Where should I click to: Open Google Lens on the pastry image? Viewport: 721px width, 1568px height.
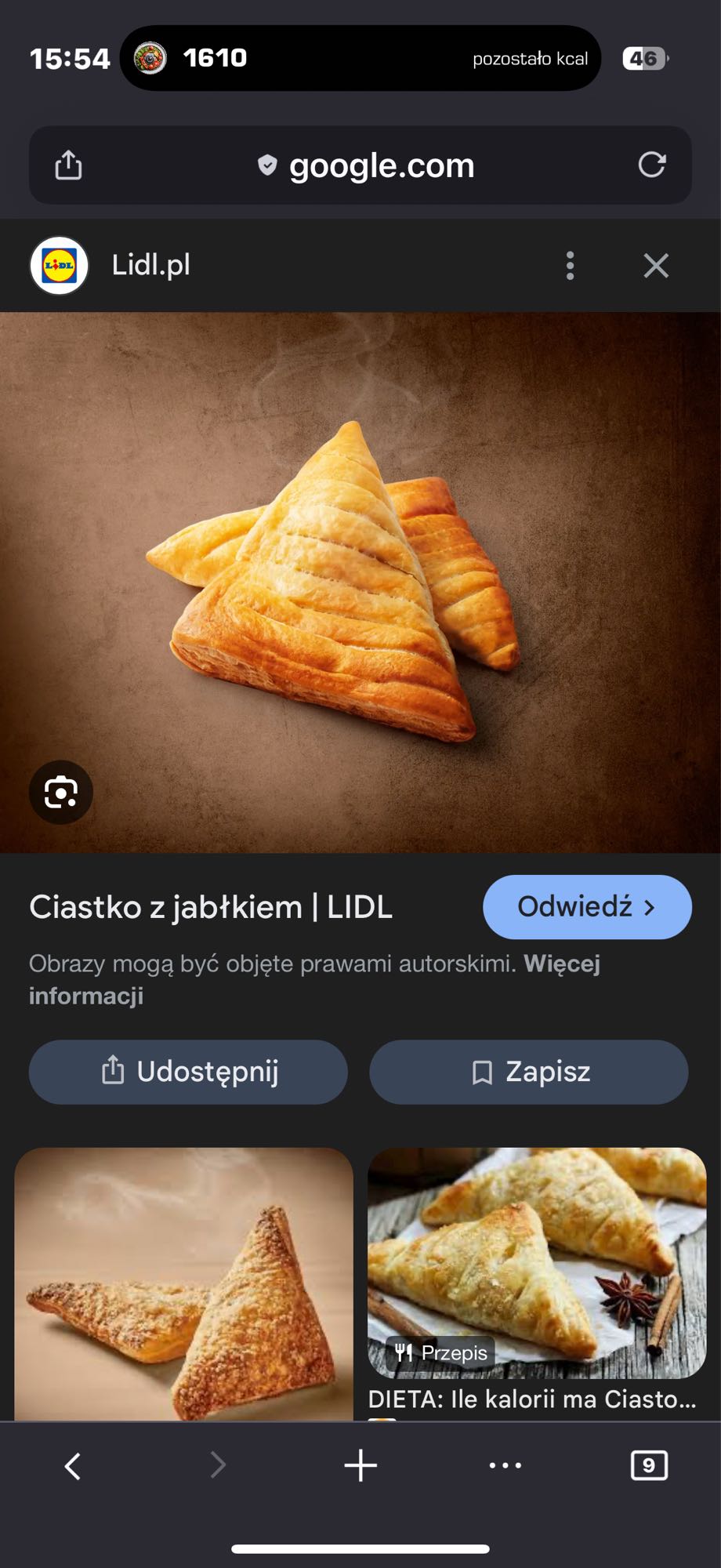tap(61, 792)
